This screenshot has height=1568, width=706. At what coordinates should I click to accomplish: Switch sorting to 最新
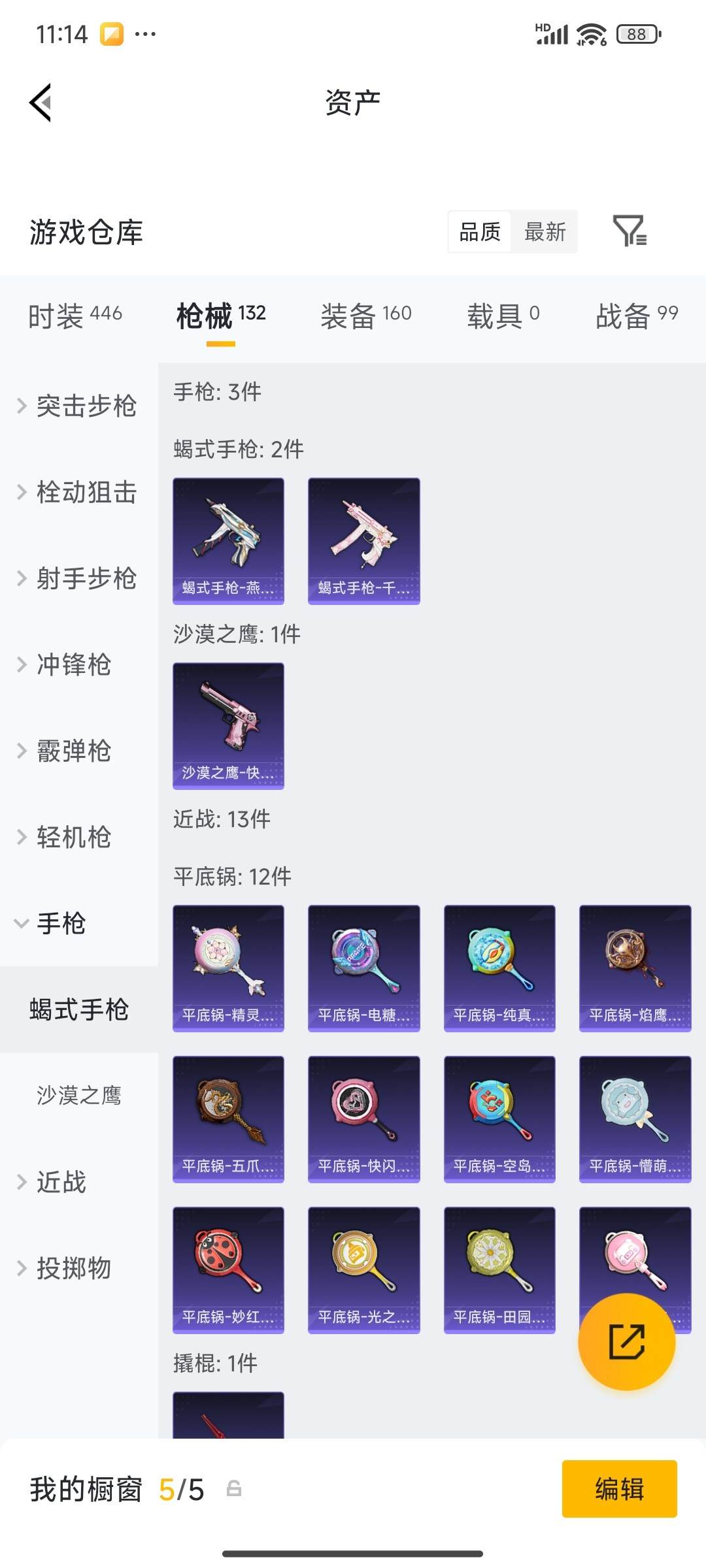pos(546,232)
